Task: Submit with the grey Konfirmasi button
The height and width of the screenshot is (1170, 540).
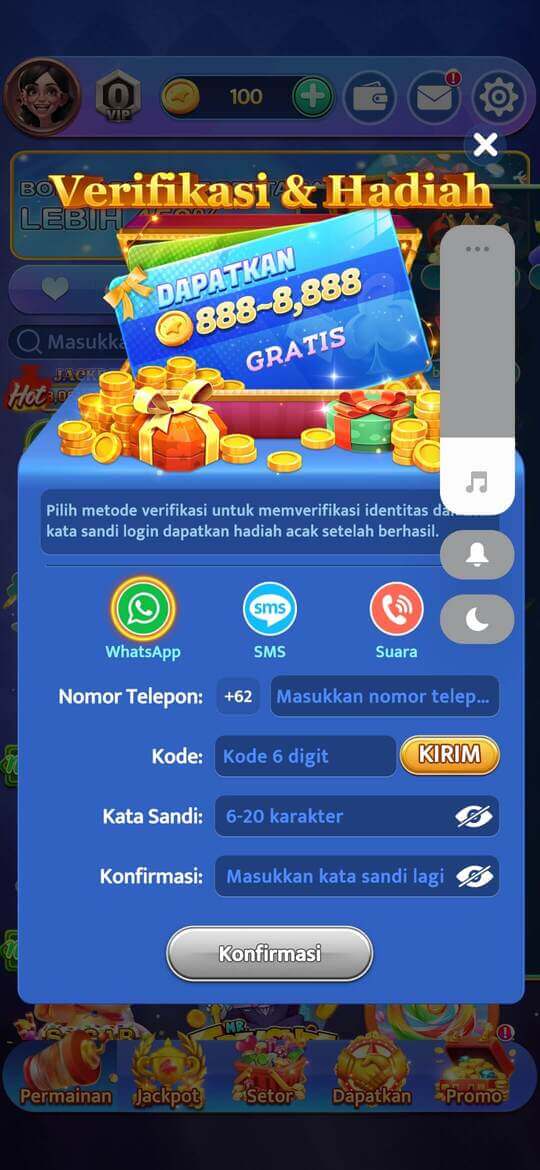Action: (269, 954)
